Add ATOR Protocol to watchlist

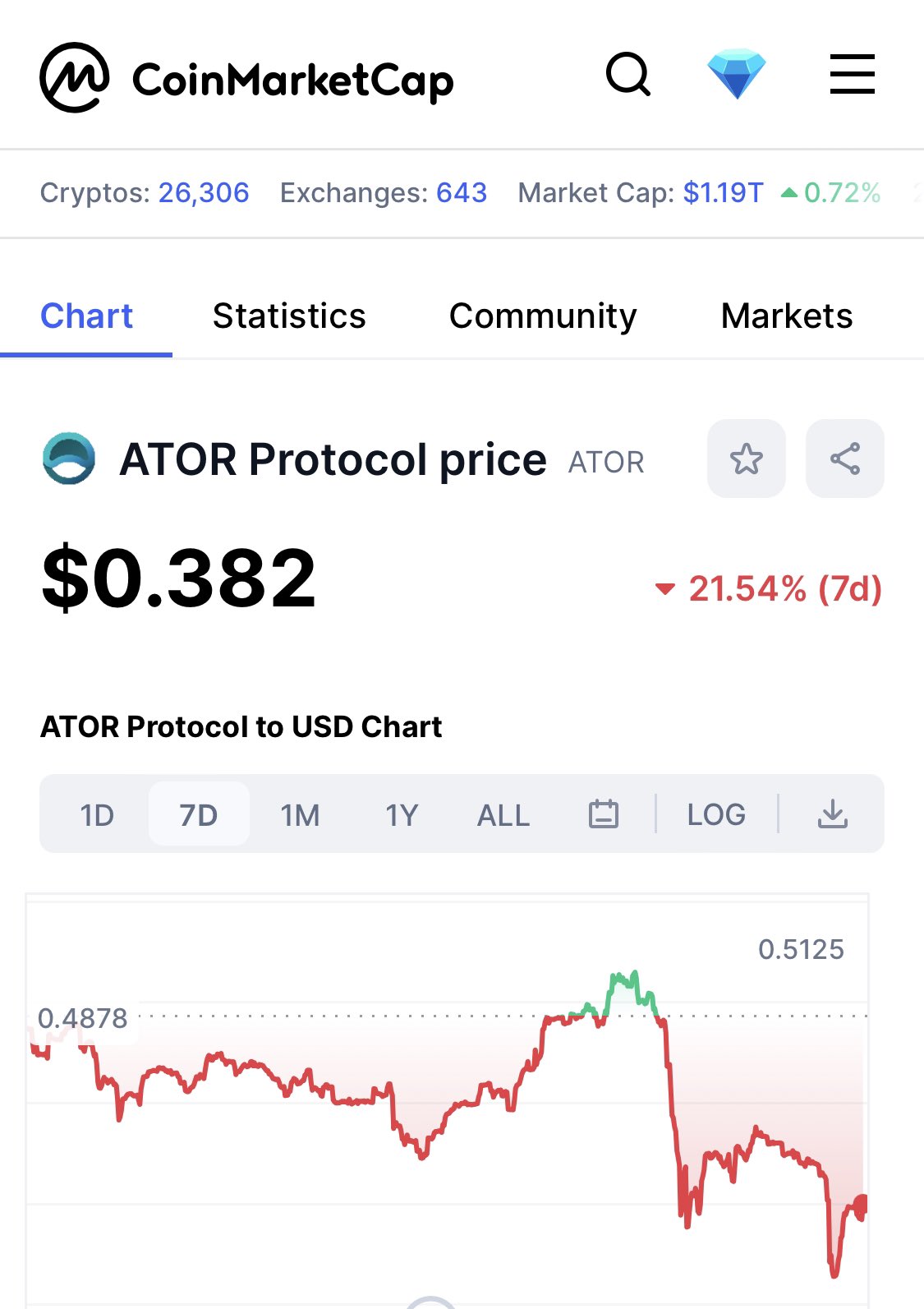click(746, 459)
